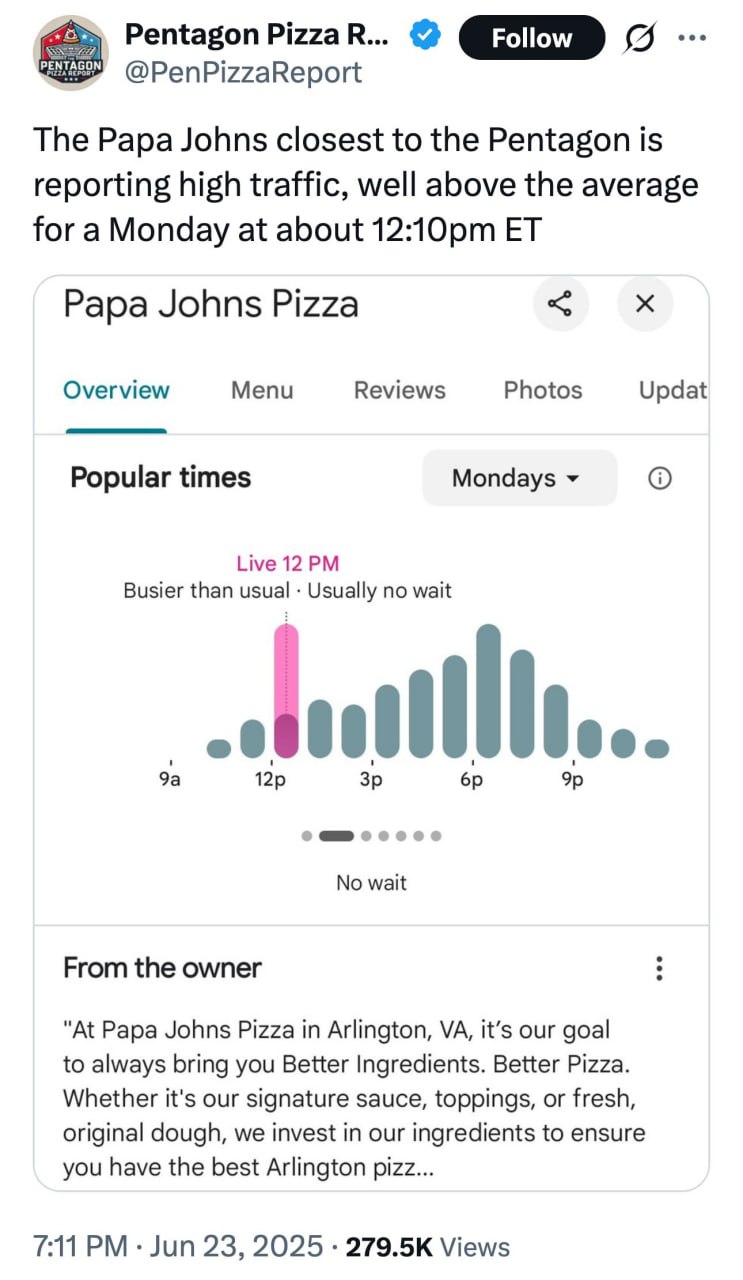The image size is (743, 1280).
Task: Open the @PenPizzaReport handle
Action: click(x=243, y=72)
